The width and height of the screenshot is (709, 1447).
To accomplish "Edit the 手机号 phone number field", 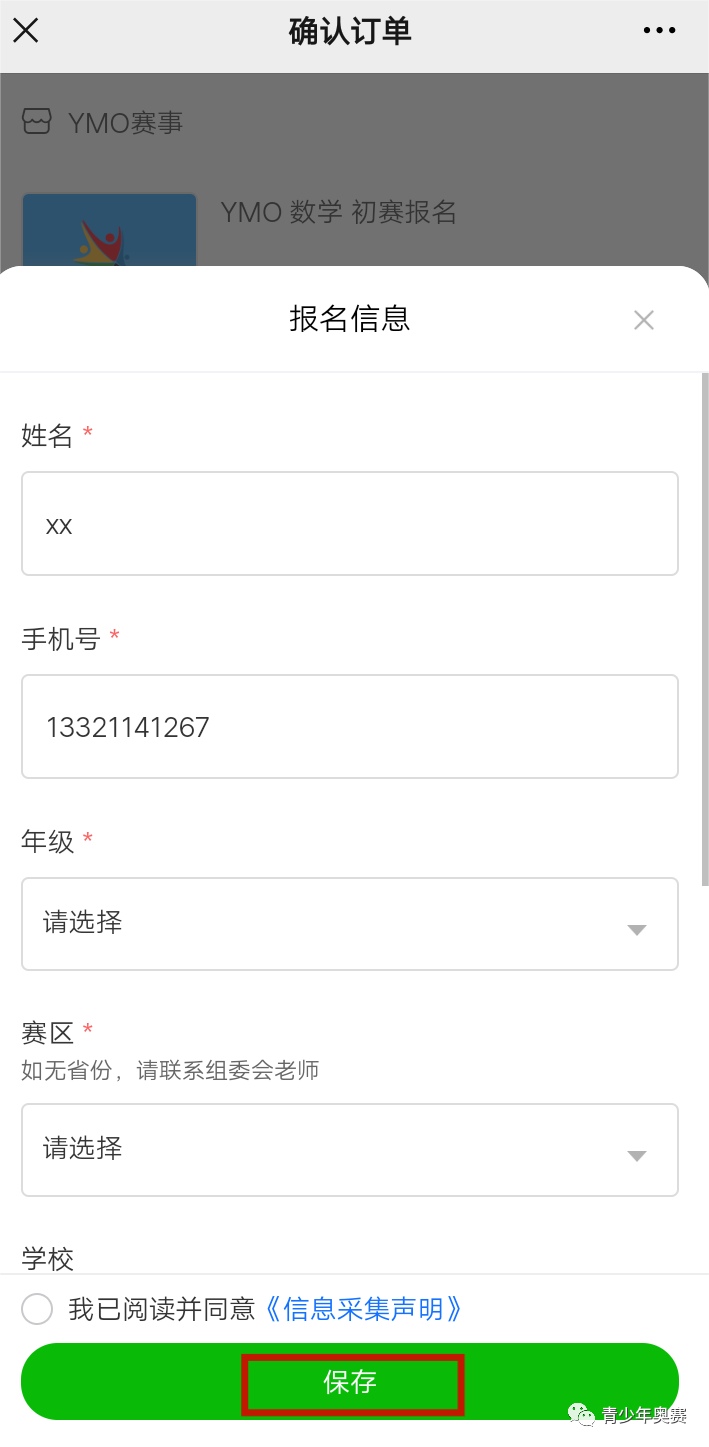I will (x=350, y=727).
